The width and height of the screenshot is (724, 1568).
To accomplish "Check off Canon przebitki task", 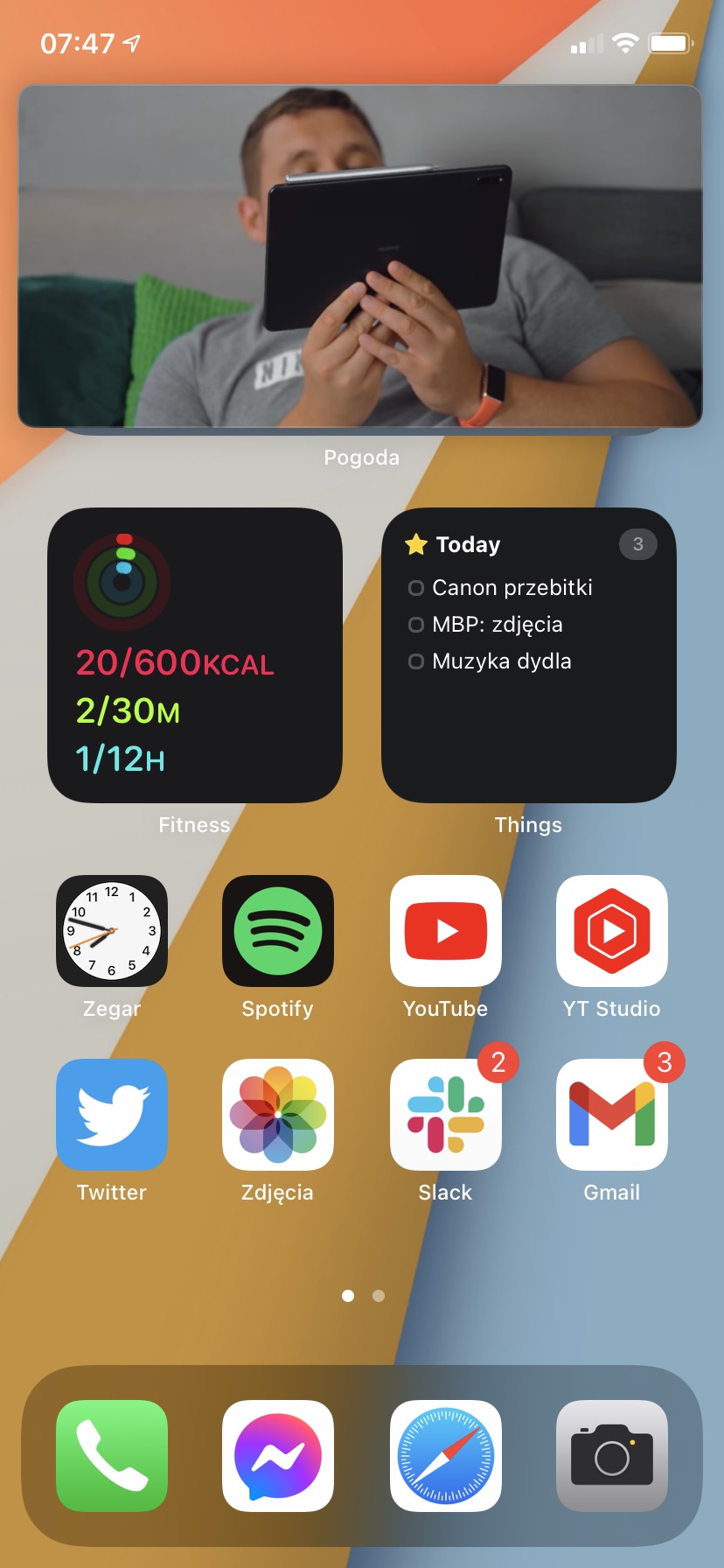I will pyautogui.click(x=416, y=588).
